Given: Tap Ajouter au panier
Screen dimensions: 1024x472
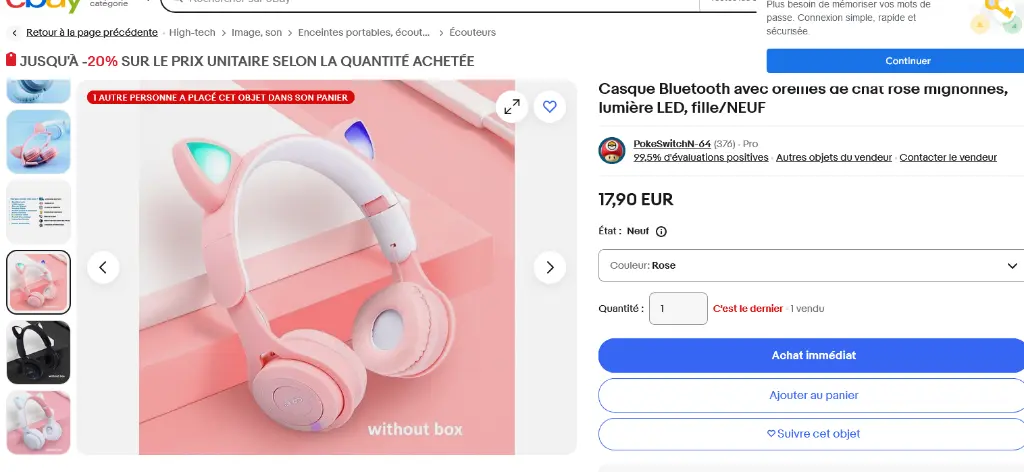Looking at the screenshot, I should tap(813, 395).
